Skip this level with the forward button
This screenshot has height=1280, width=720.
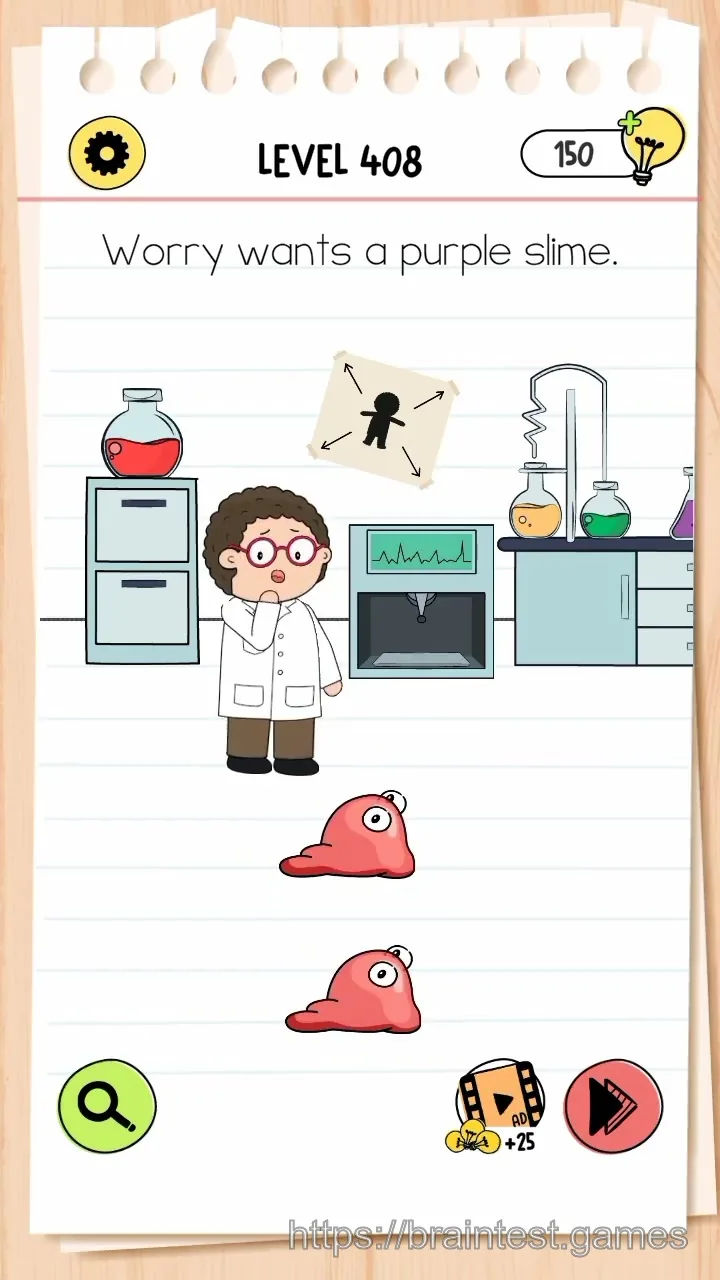[613, 1106]
